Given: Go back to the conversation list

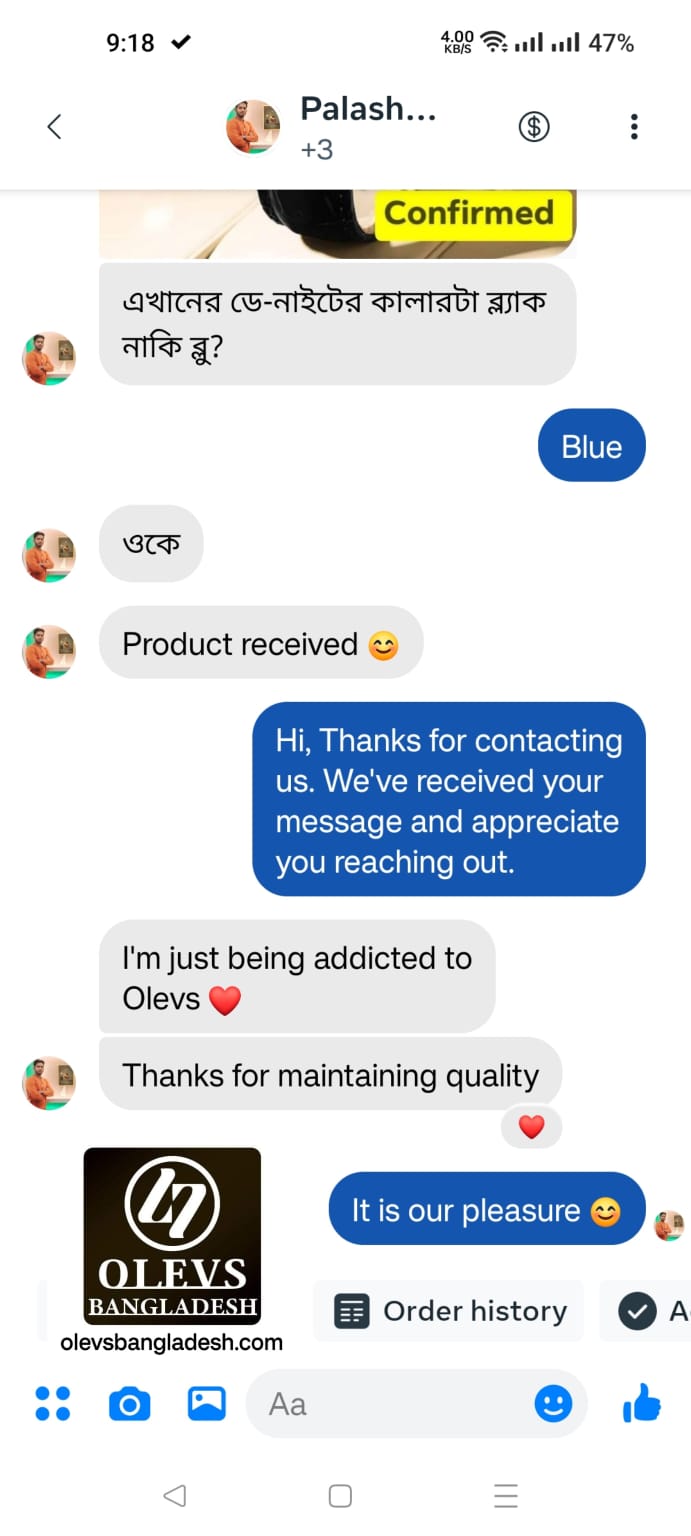Looking at the screenshot, I should click(x=54, y=127).
